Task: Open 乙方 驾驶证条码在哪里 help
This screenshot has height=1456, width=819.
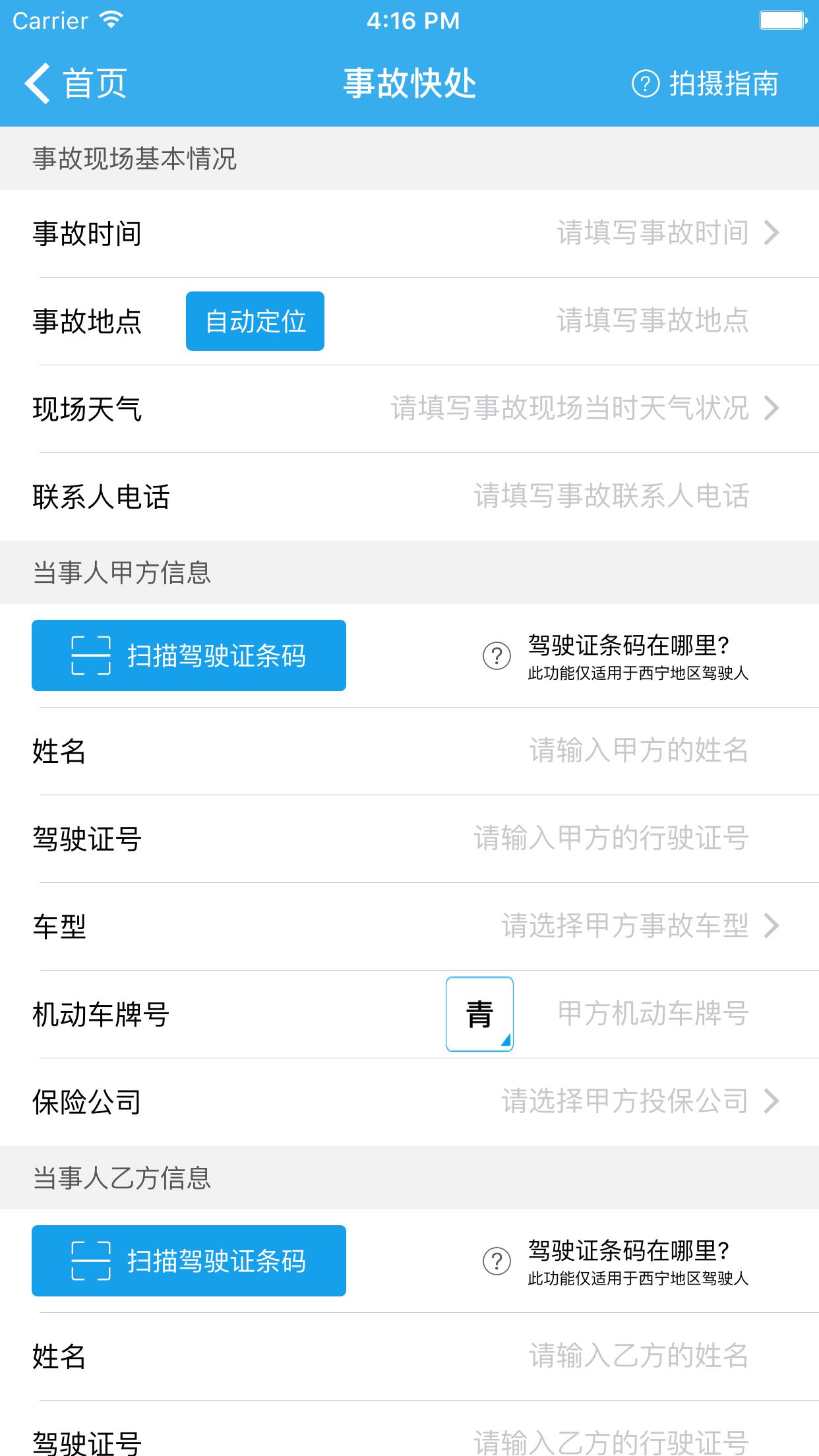Action: tap(617, 1261)
